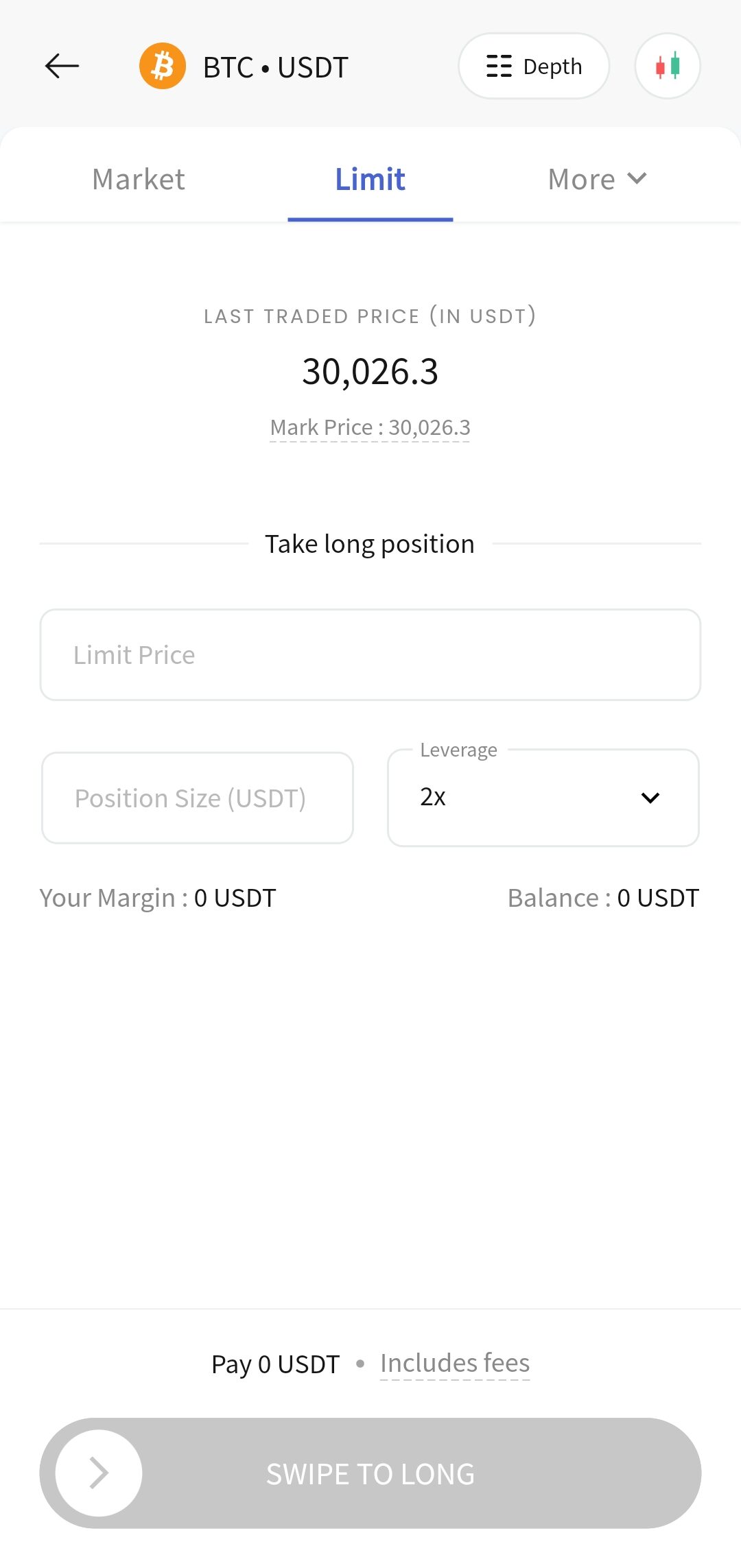Open the Depth view
Screen dimensions: 741x1568
534,67
